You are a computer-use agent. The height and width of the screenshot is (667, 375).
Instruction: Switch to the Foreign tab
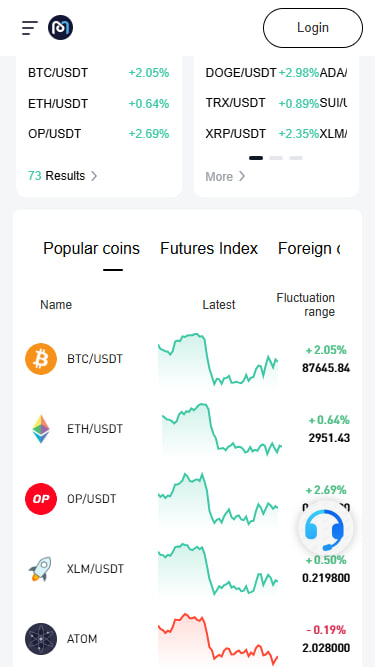coord(309,248)
